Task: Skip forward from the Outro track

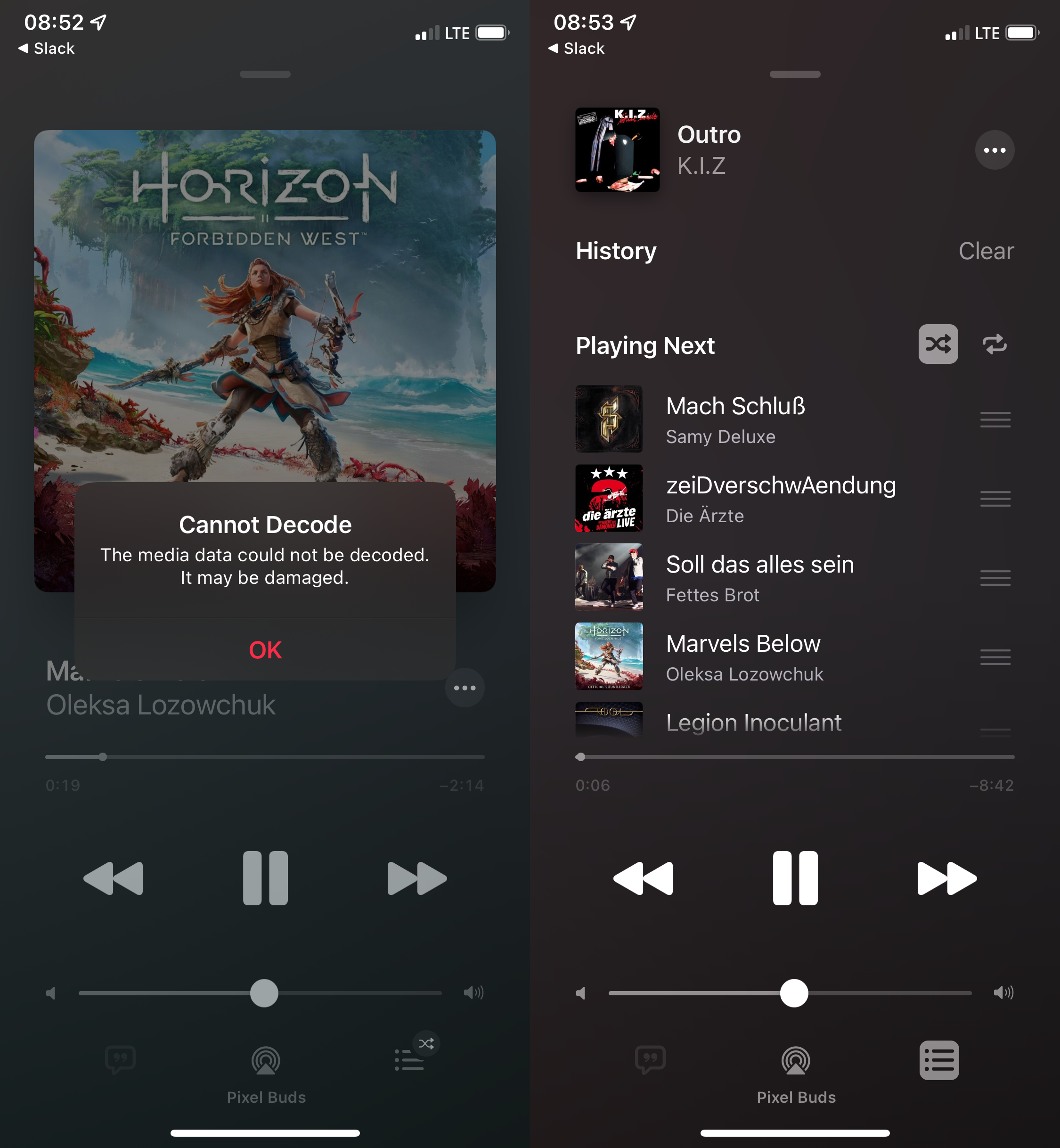Action: 946,878
